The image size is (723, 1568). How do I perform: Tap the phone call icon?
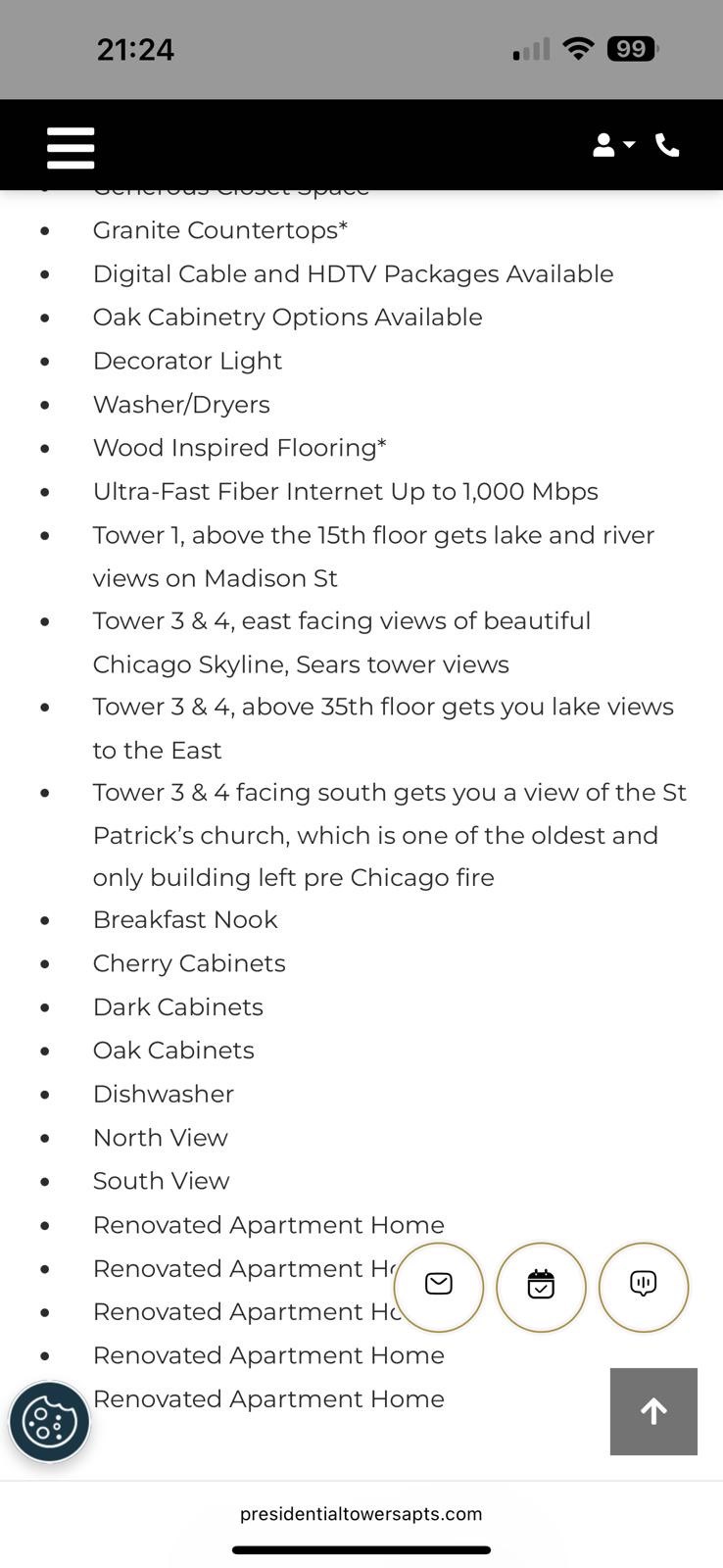click(668, 145)
